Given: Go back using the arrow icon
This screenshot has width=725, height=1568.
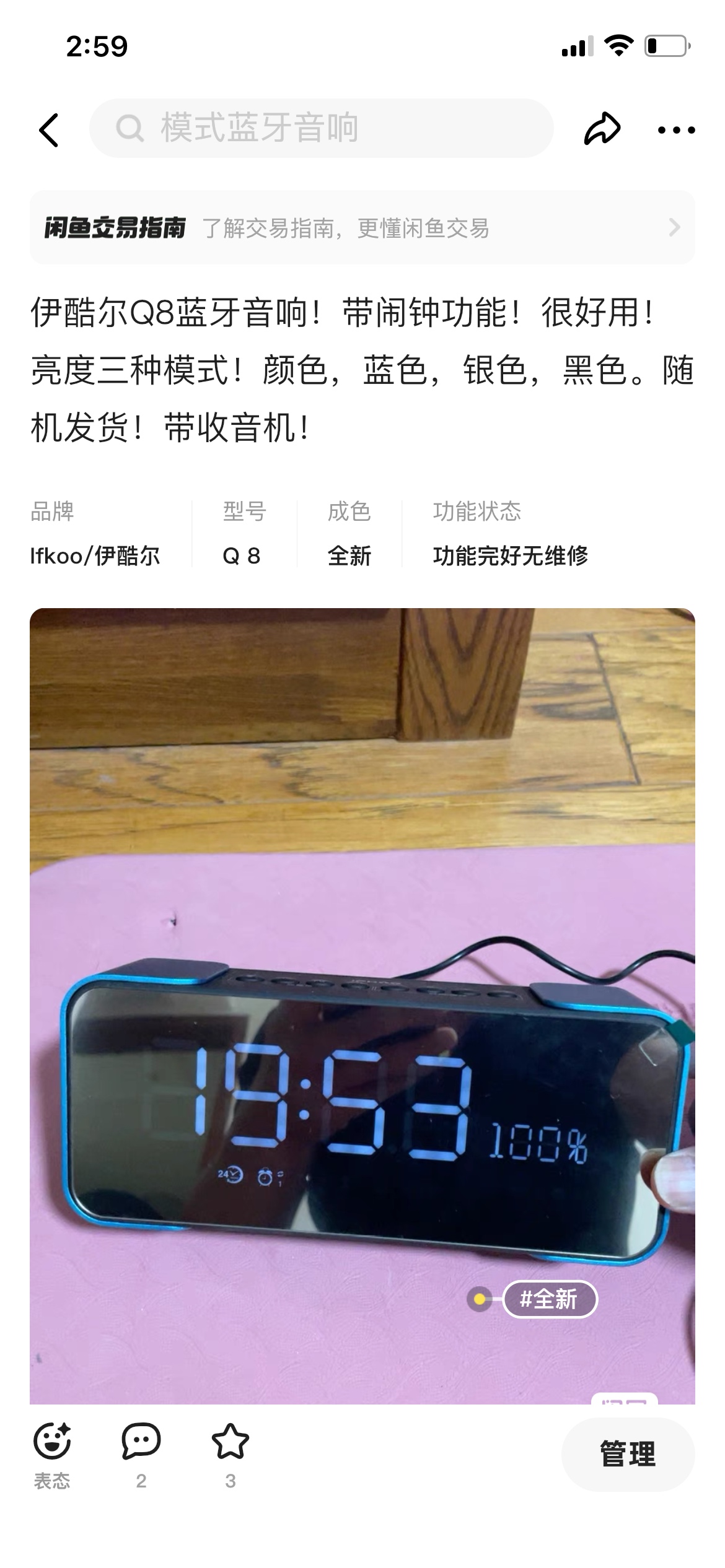Looking at the screenshot, I should point(49,129).
